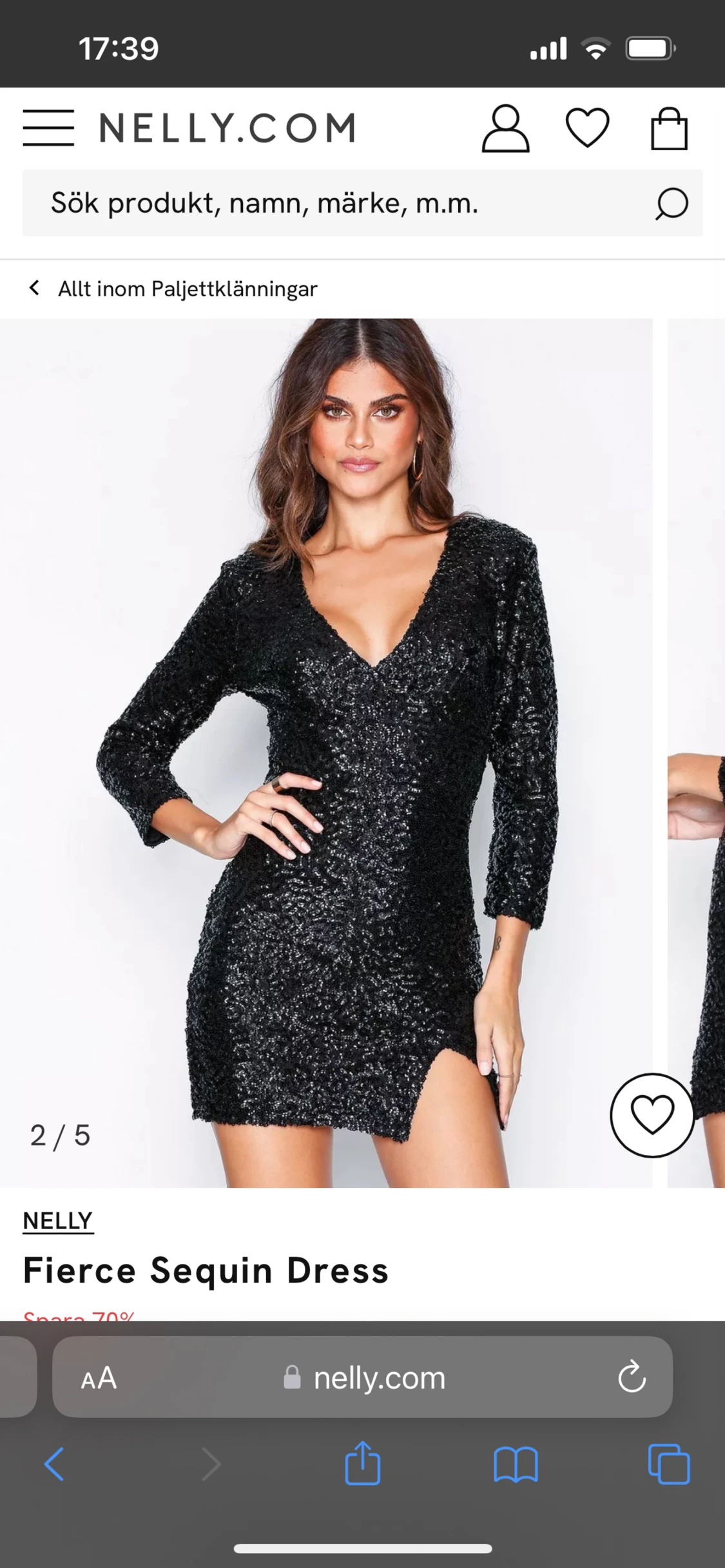This screenshot has height=1568, width=725.
Task: Reload the nelly.com page
Action: coord(632,1379)
